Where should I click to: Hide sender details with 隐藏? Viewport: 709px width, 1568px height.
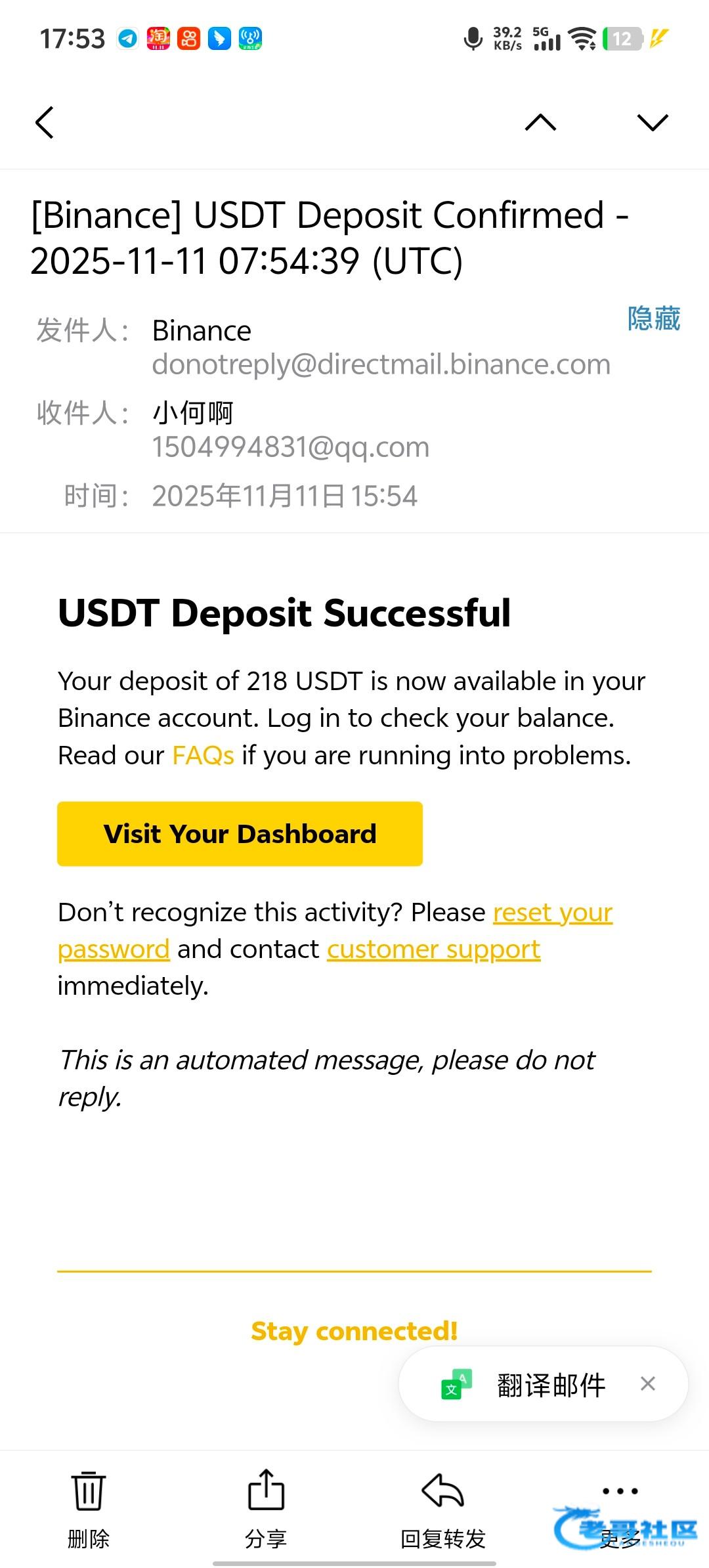(x=653, y=319)
